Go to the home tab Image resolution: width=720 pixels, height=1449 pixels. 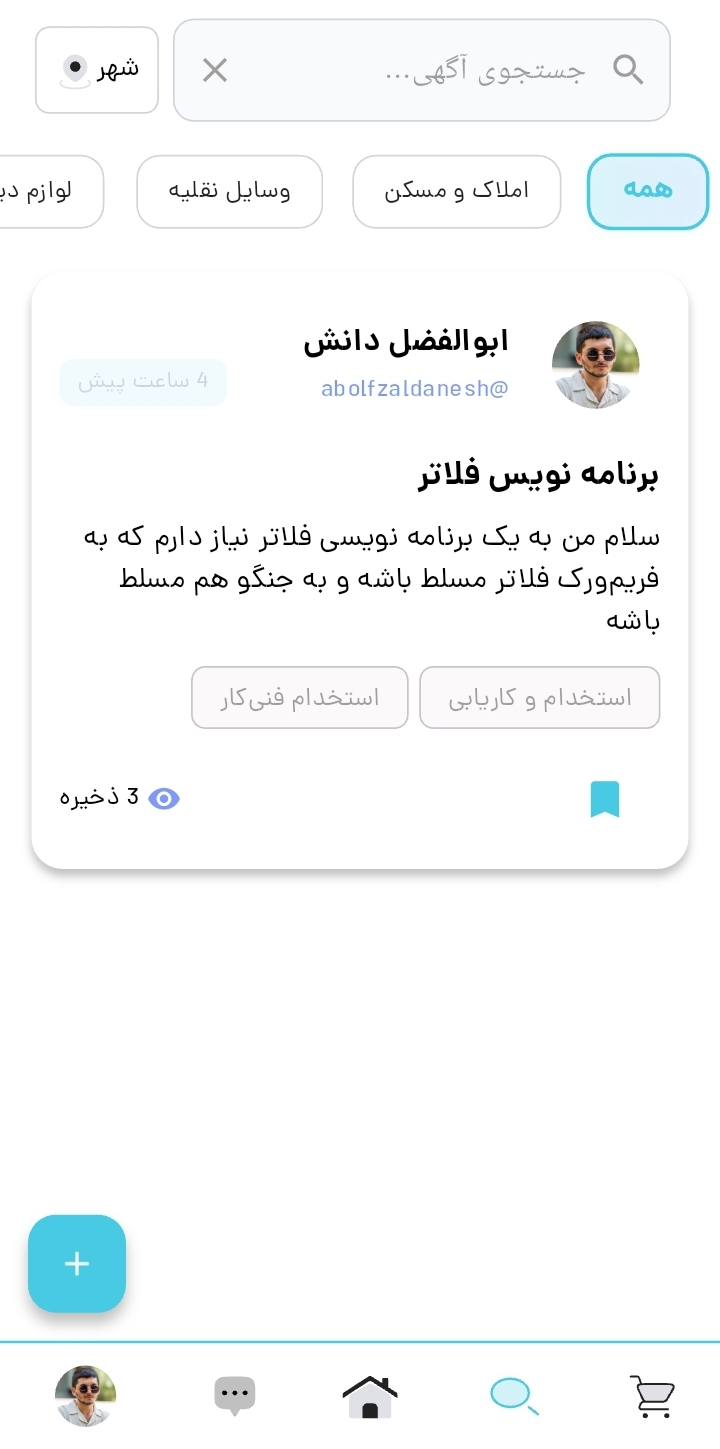tap(370, 1396)
